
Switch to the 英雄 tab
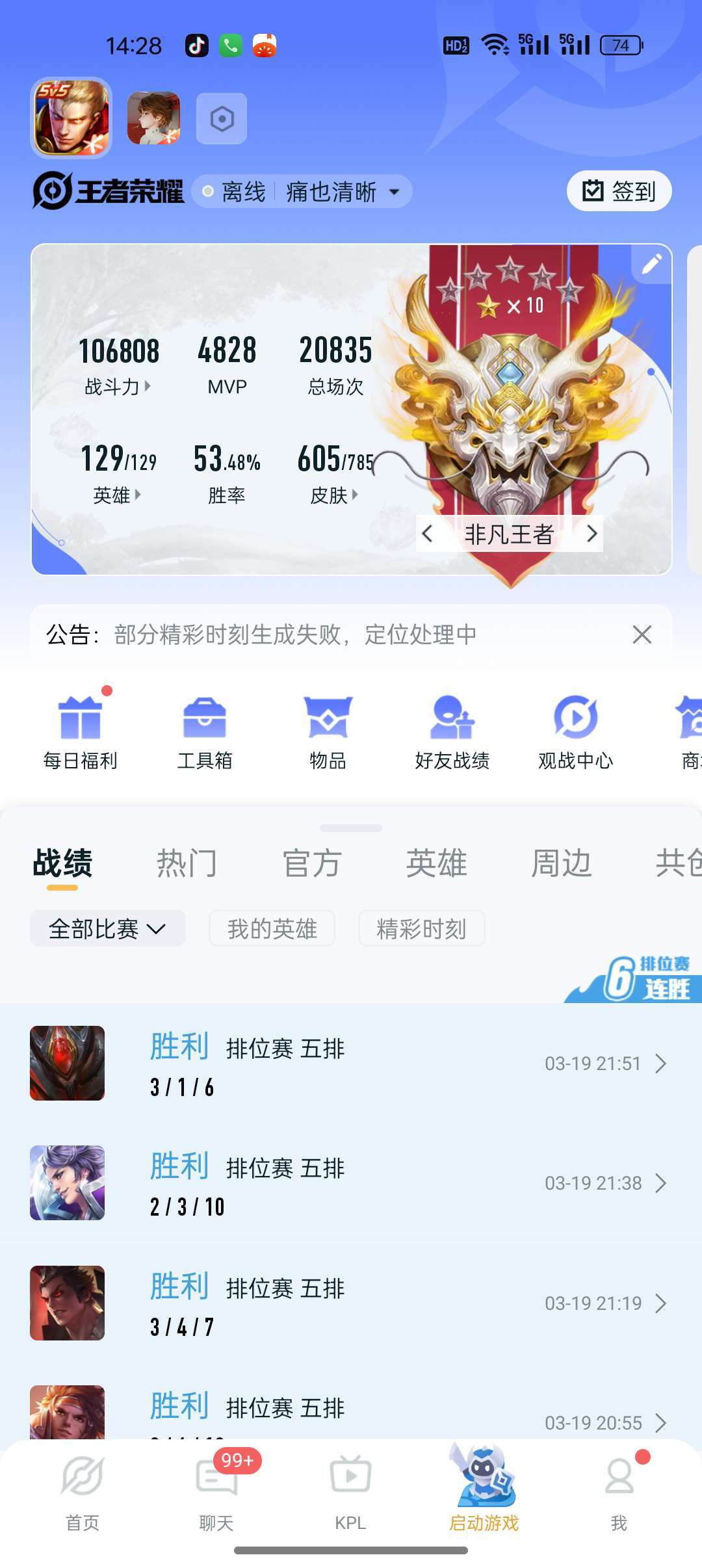[x=436, y=863]
